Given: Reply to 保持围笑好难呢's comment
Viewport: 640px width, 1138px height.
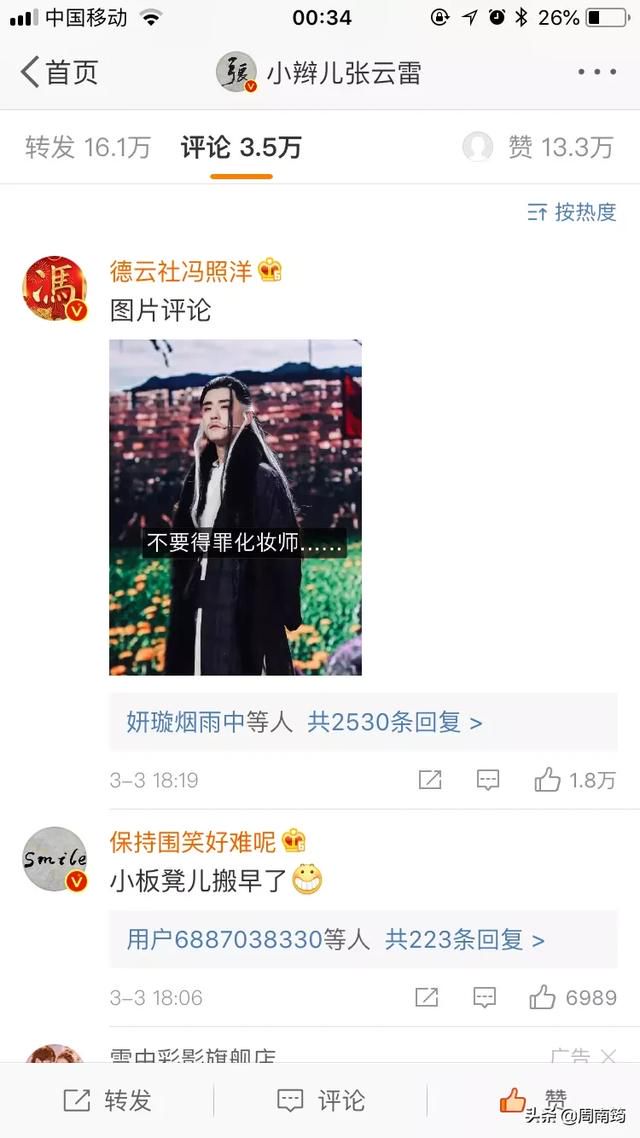Looking at the screenshot, I should click(485, 997).
